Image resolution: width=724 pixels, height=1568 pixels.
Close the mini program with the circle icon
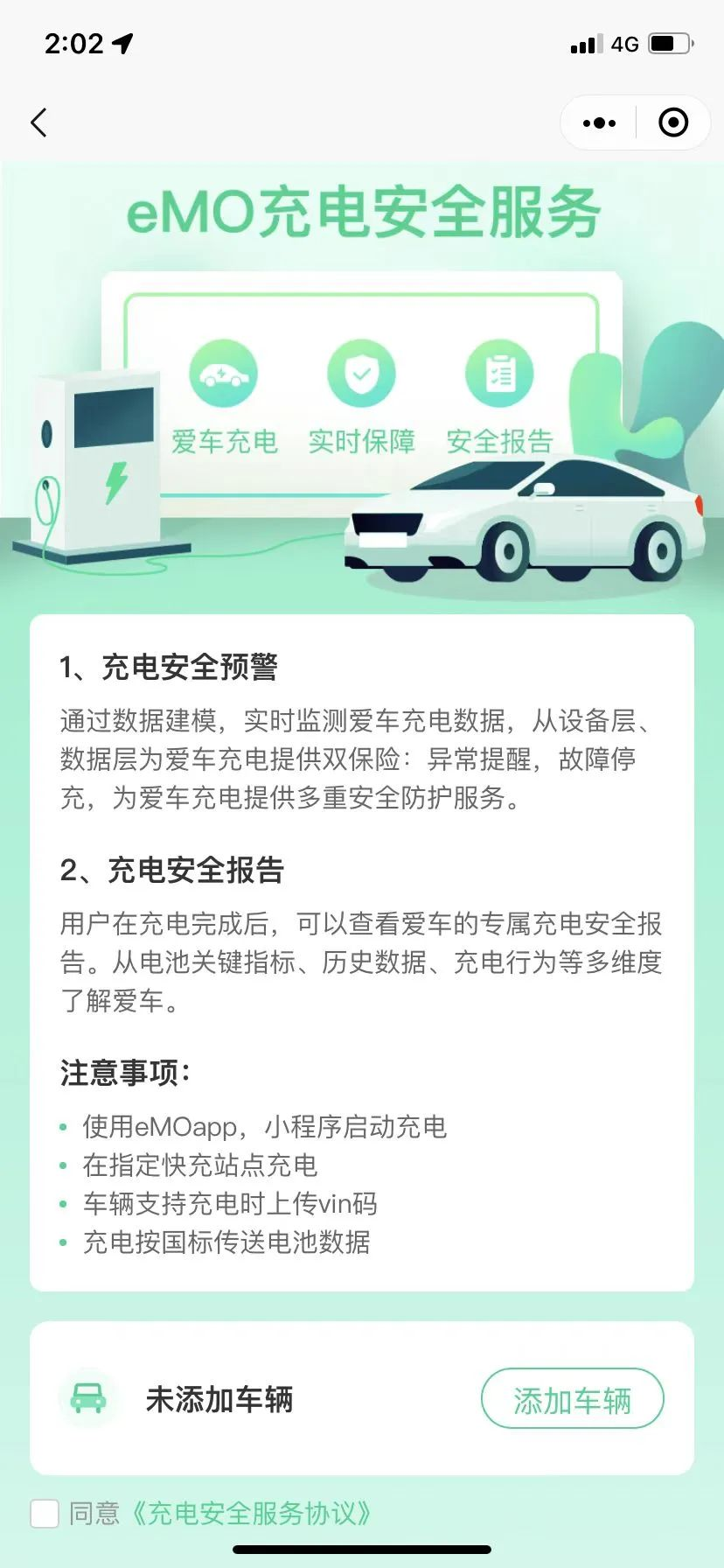(672, 123)
